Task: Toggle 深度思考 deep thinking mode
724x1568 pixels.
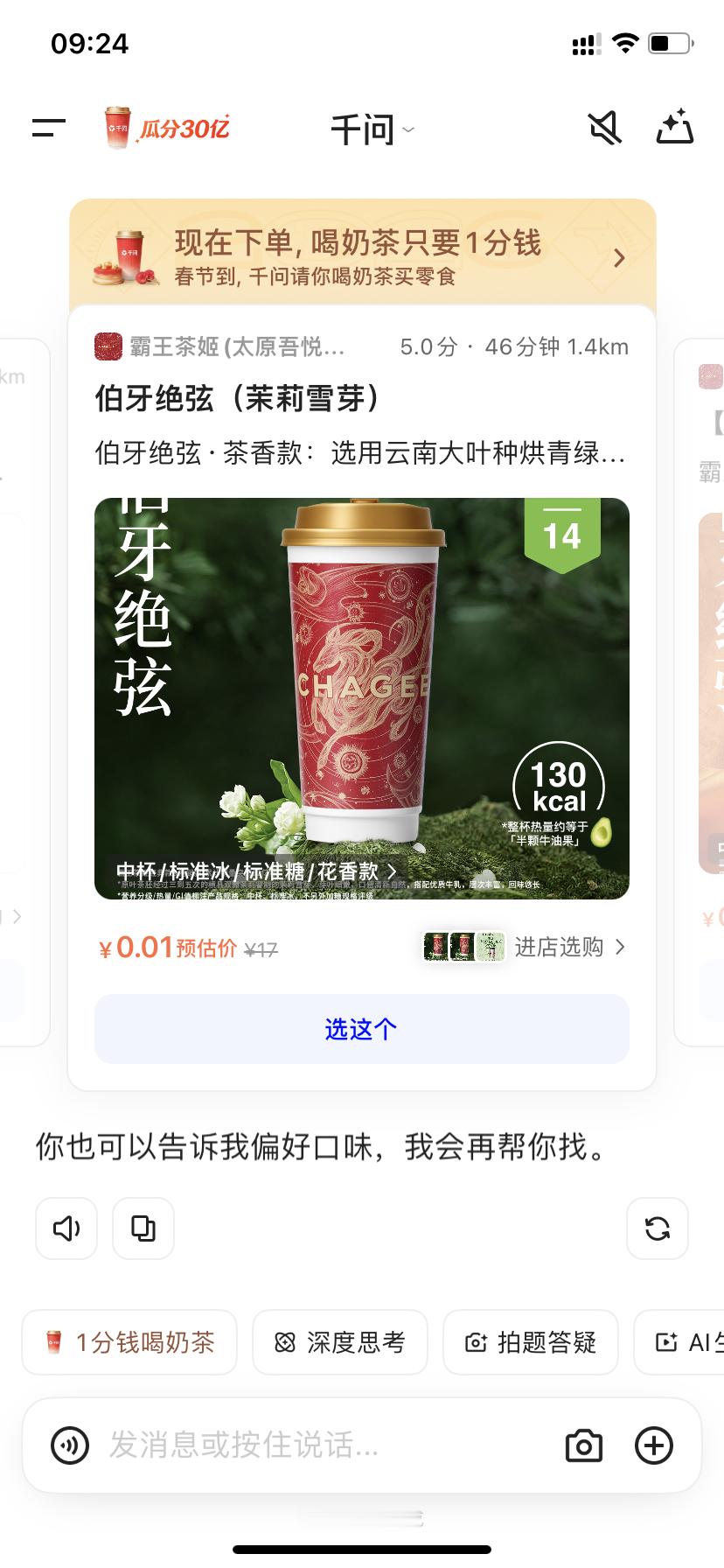Action: tap(339, 1342)
